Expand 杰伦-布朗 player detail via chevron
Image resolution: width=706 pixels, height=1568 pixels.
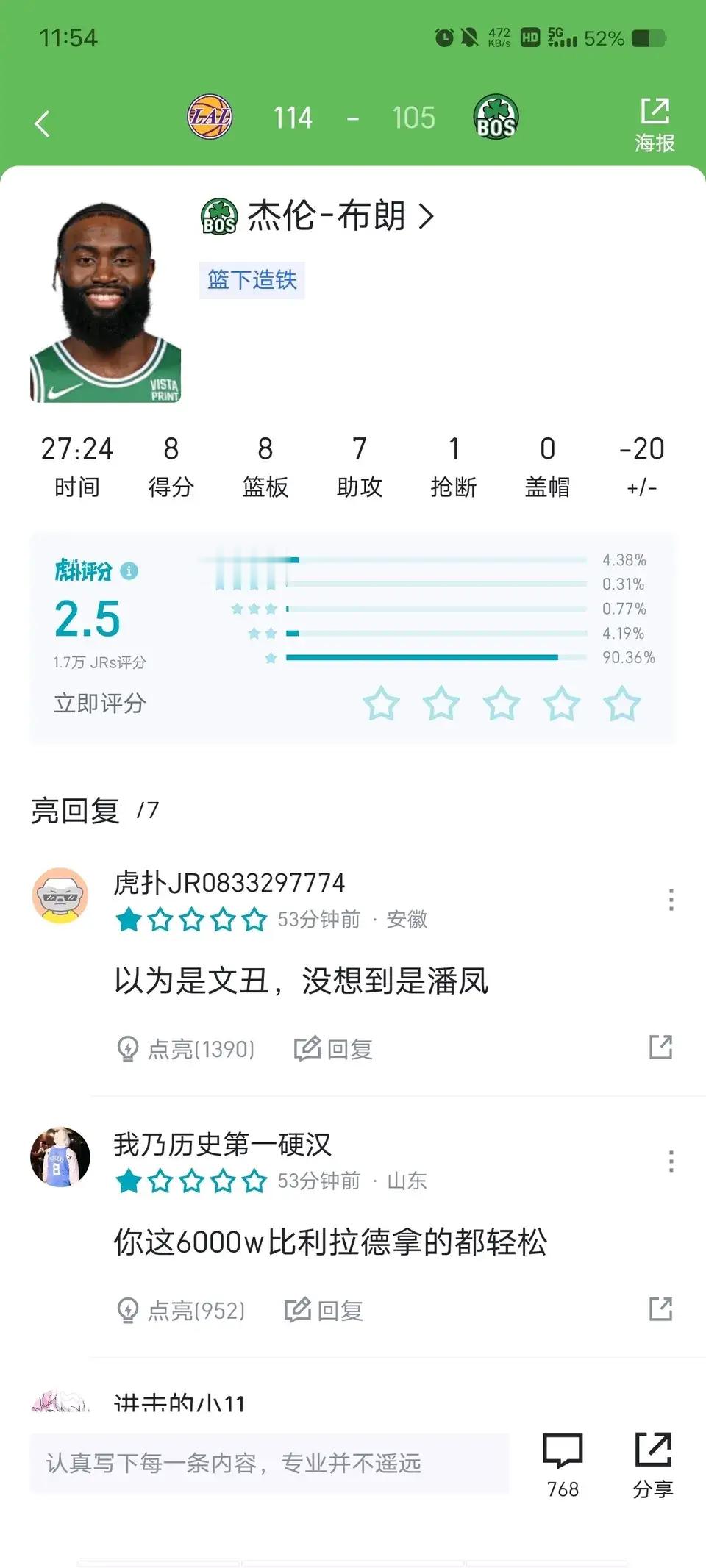pos(427,215)
